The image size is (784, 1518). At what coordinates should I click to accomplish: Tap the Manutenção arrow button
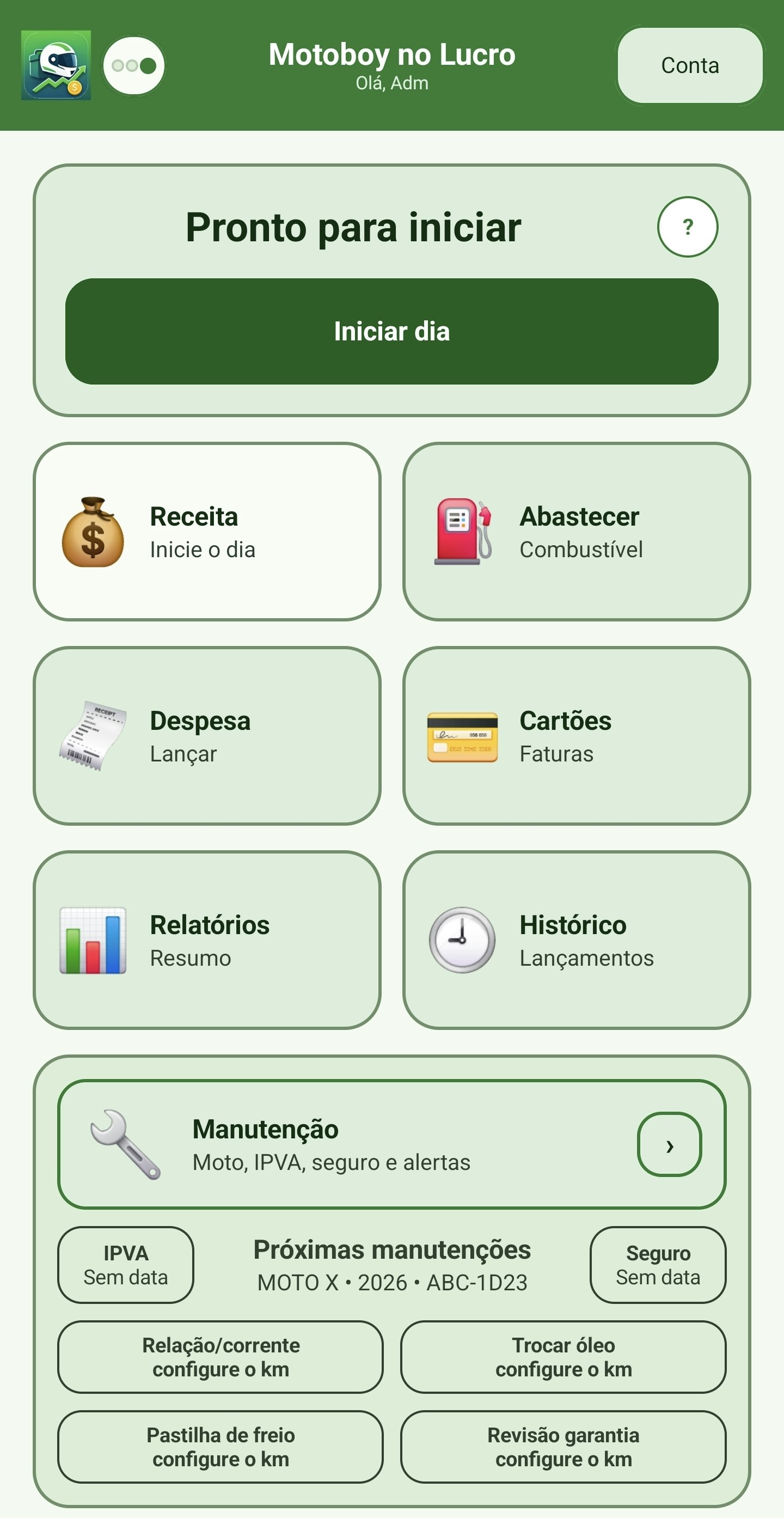coord(669,1144)
